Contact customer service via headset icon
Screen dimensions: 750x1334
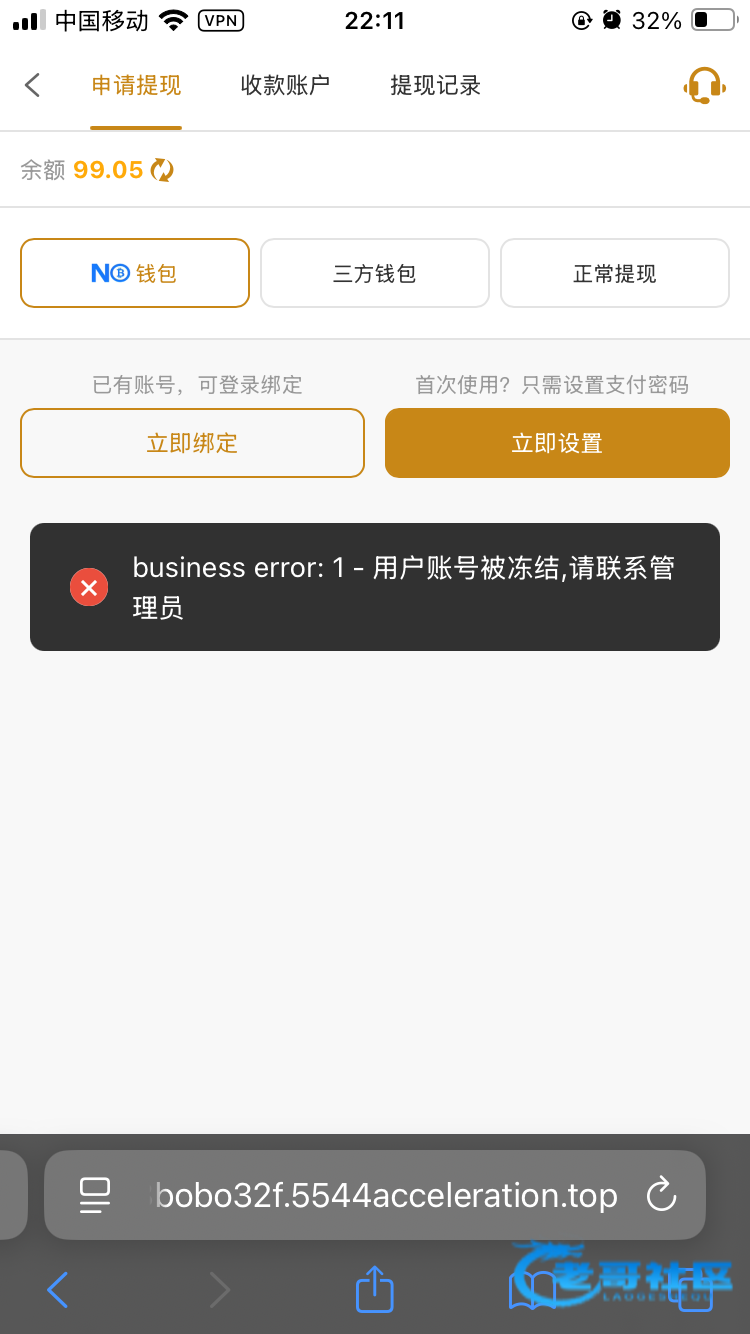(704, 86)
